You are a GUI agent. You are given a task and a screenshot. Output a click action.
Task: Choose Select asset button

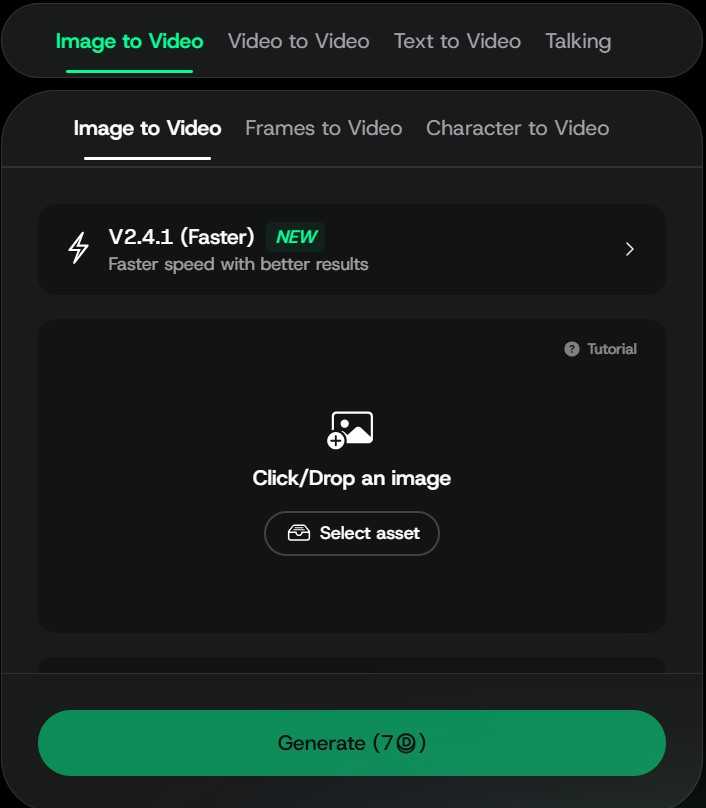pyautogui.click(x=351, y=533)
